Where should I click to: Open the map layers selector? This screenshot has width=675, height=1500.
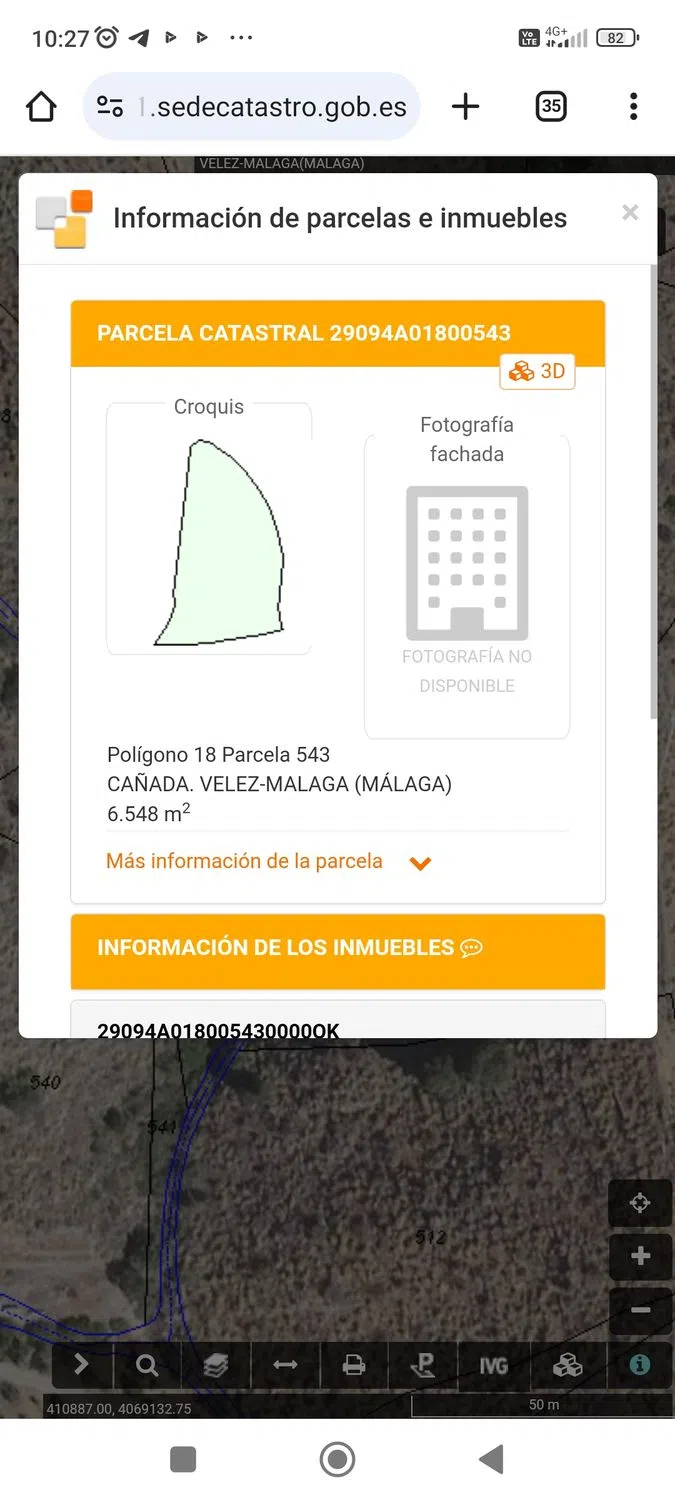tap(216, 1365)
